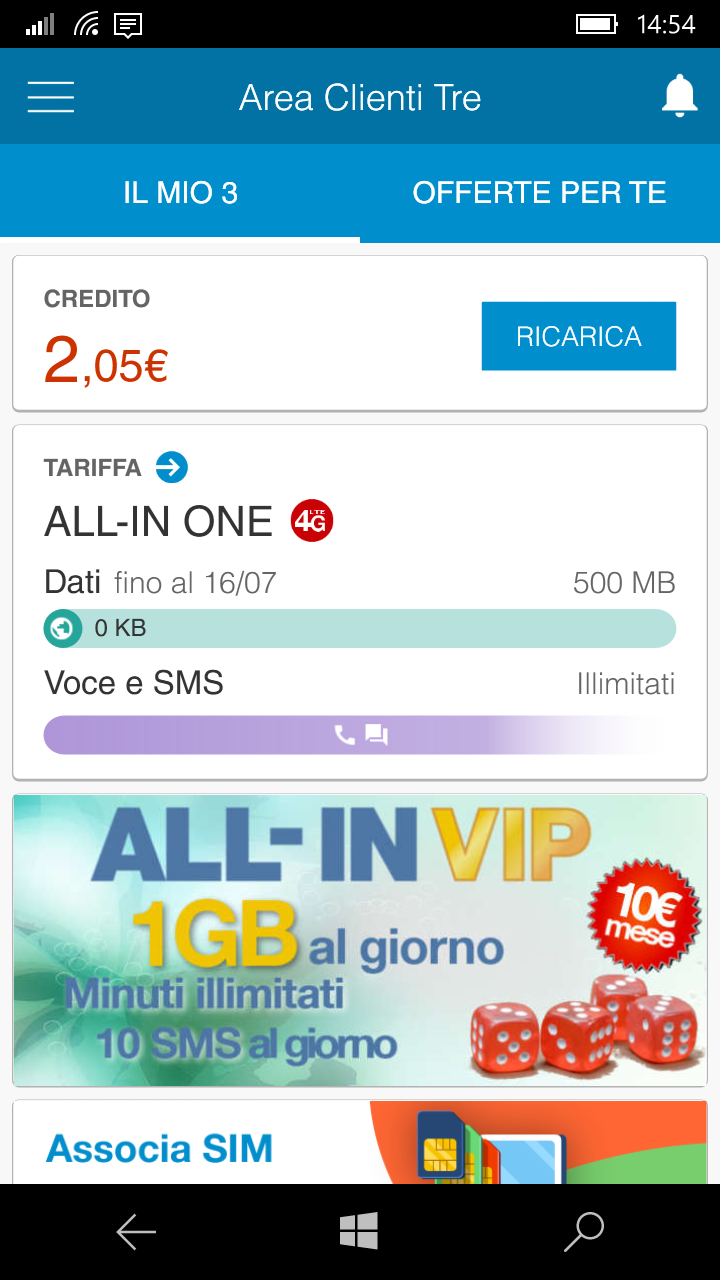
Task: Open the notifications bell
Action: pos(679,96)
